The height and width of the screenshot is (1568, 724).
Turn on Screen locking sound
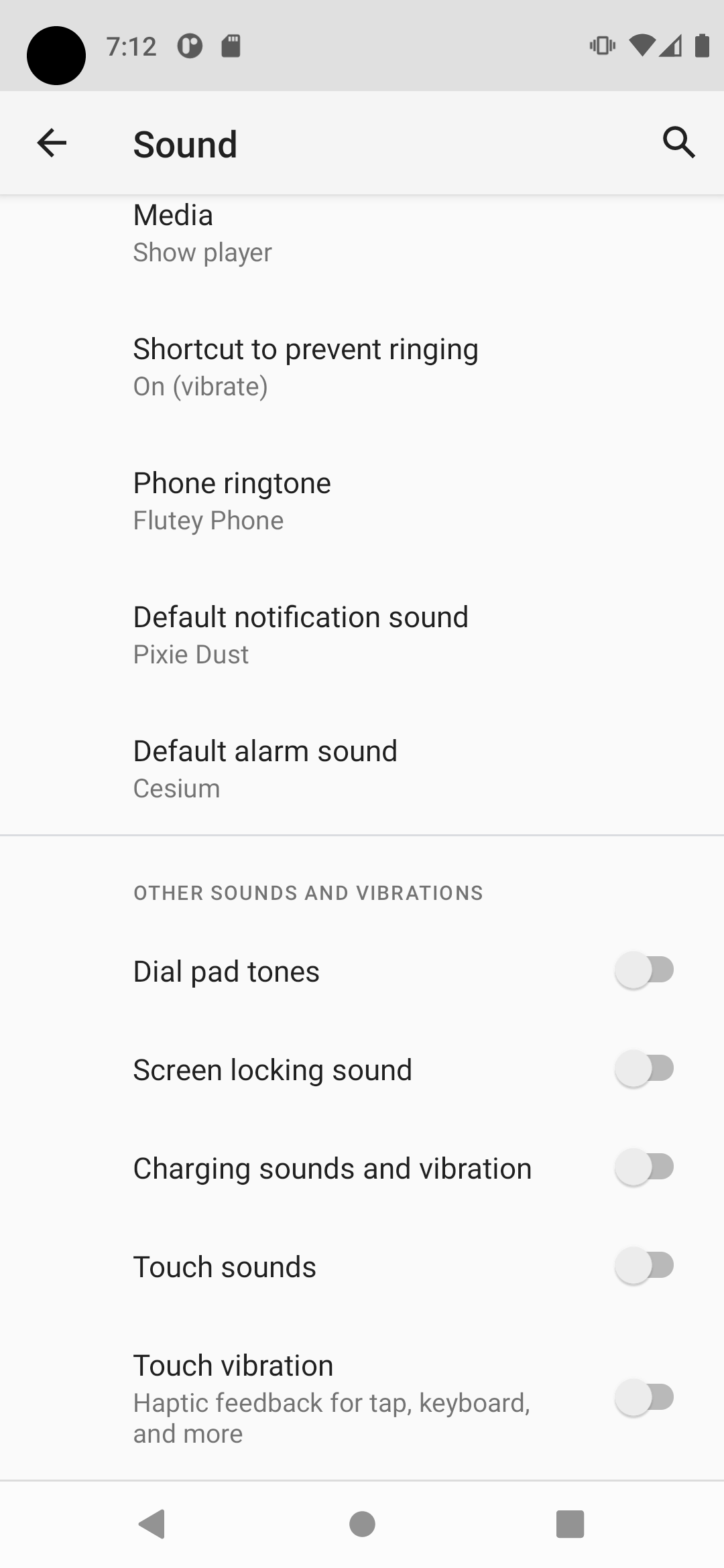pos(645,1068)
